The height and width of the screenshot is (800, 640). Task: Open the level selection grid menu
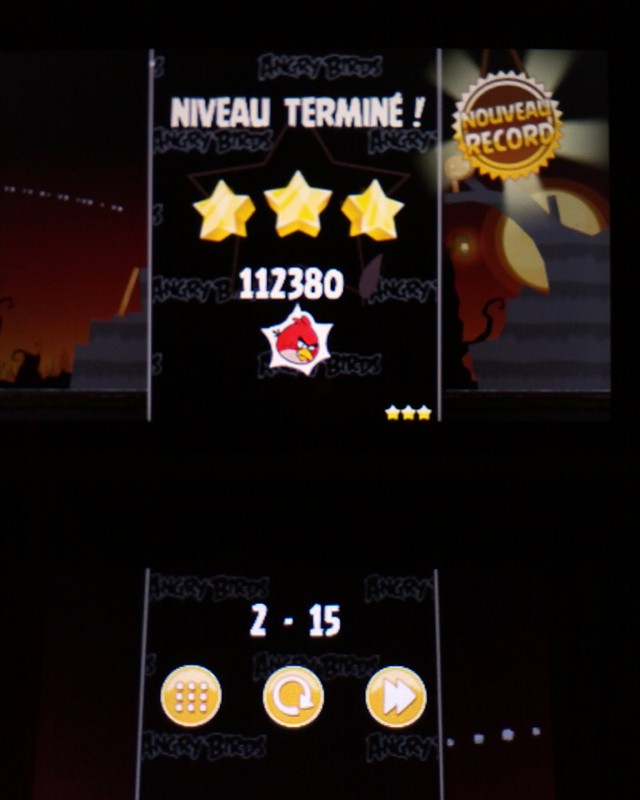[191, 696]
